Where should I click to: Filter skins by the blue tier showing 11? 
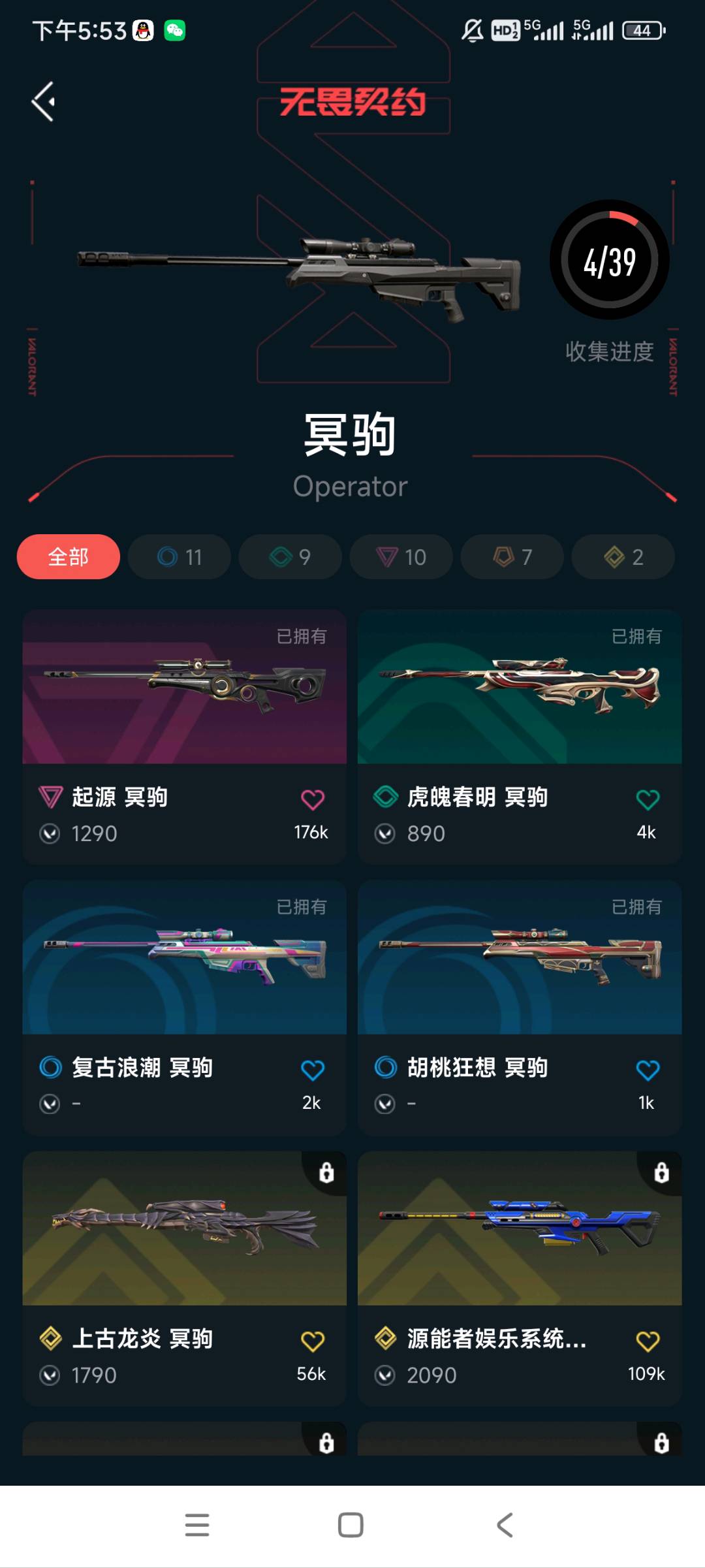pyautogui.click(x=180, y=557)
